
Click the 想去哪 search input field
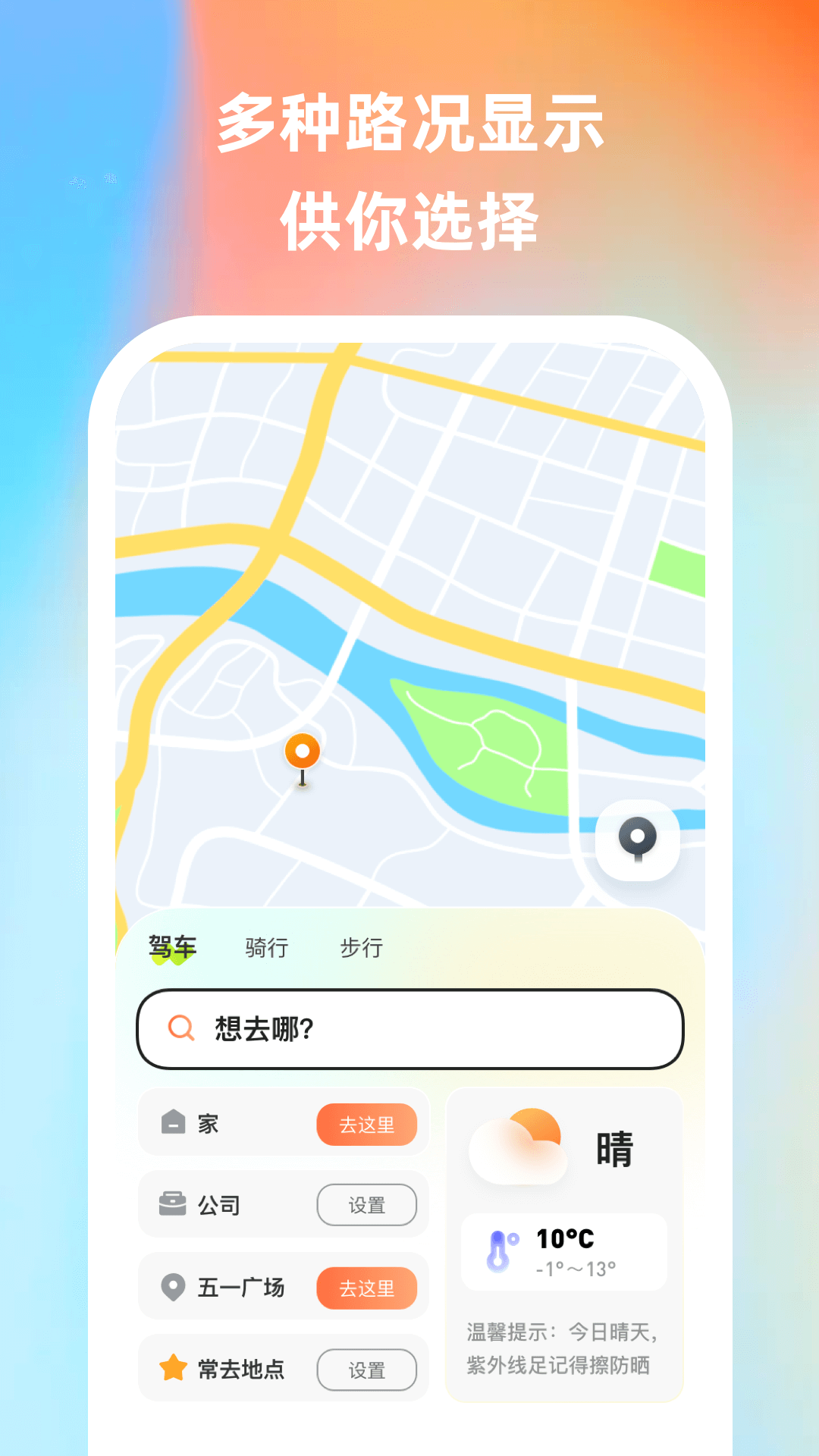409,1029
